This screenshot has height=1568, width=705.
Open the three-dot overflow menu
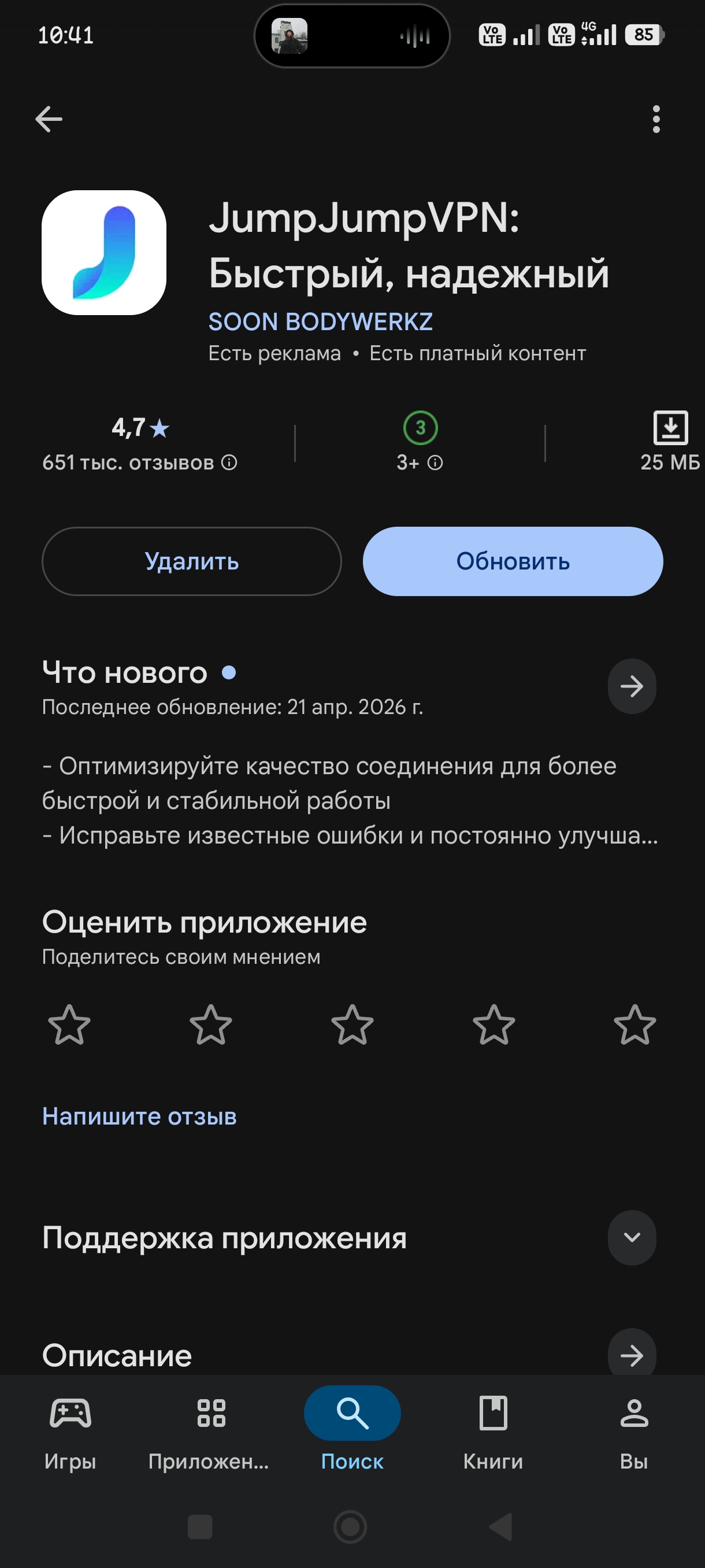point(656,119)
